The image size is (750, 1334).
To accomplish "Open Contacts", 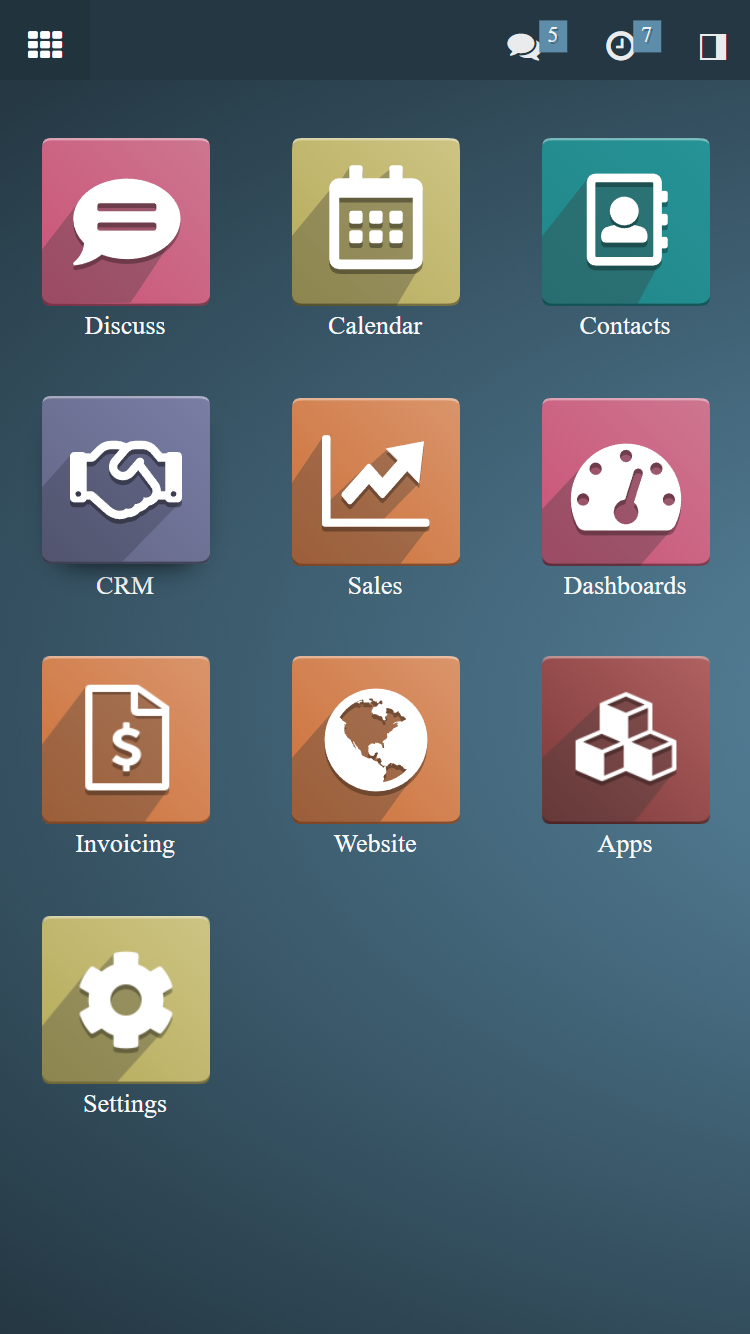I will tap(626, 221).
